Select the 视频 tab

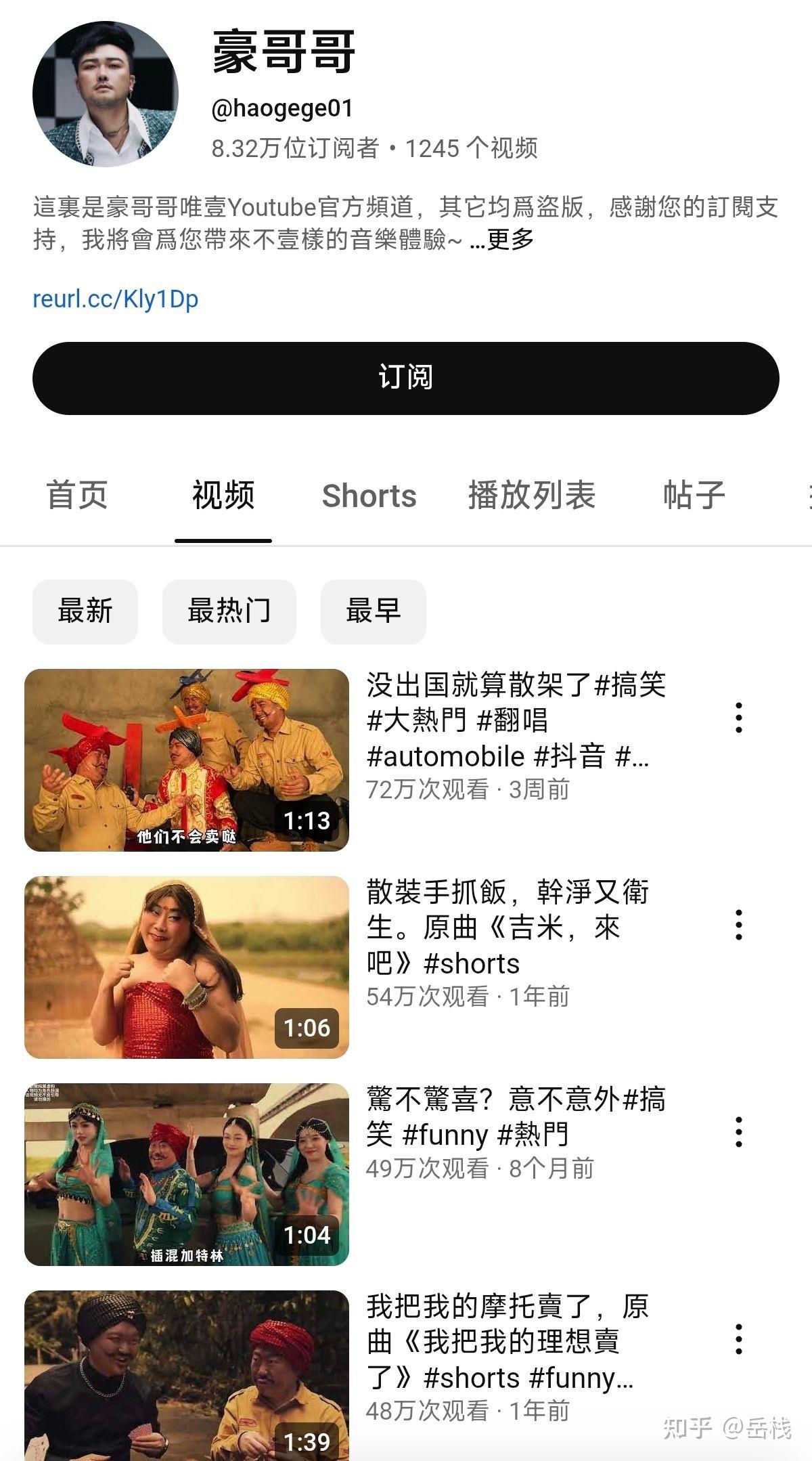point(223,495)
